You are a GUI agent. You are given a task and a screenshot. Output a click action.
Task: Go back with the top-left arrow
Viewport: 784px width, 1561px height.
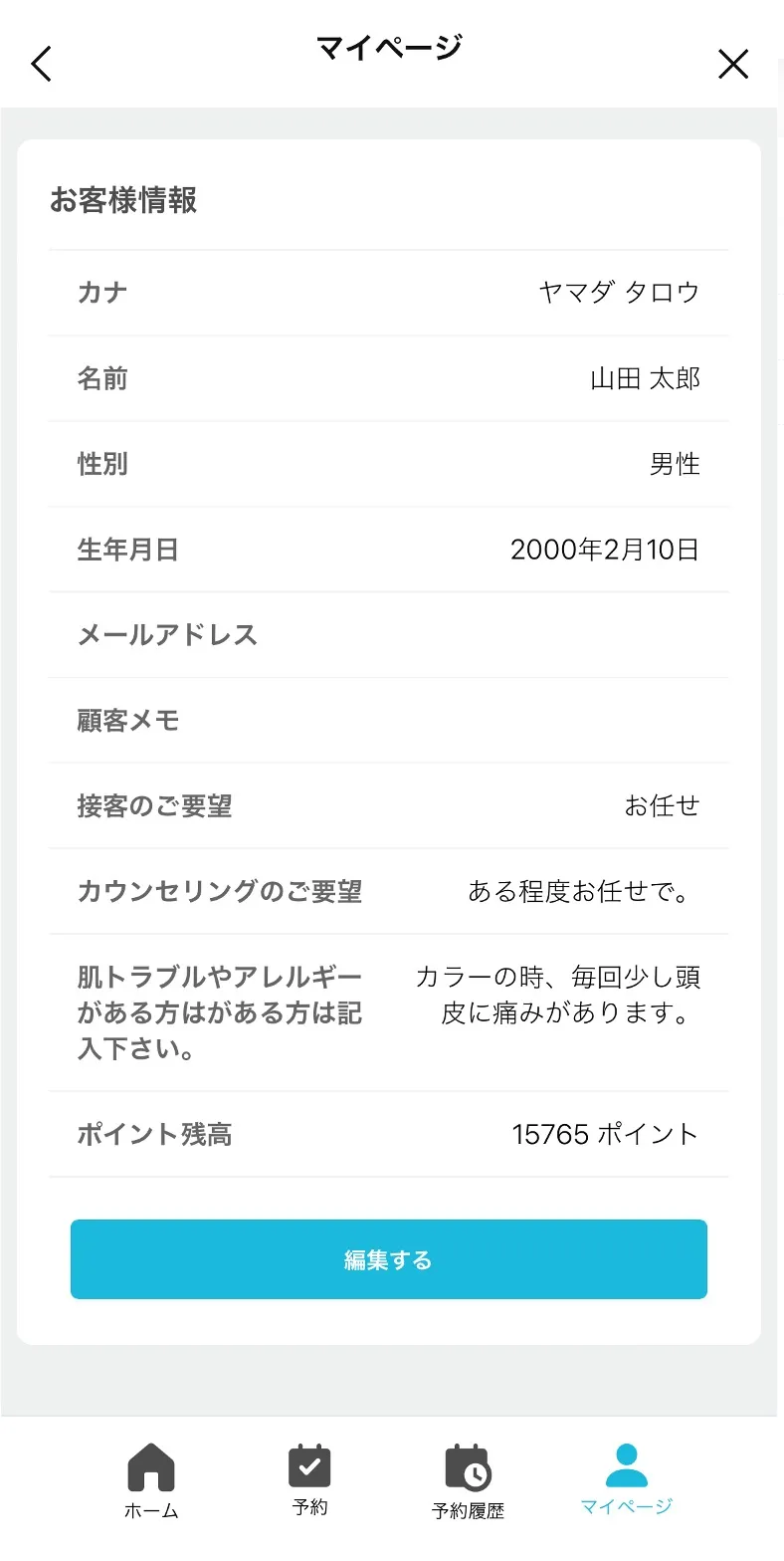pyautogui.click(x=41, y=65)
